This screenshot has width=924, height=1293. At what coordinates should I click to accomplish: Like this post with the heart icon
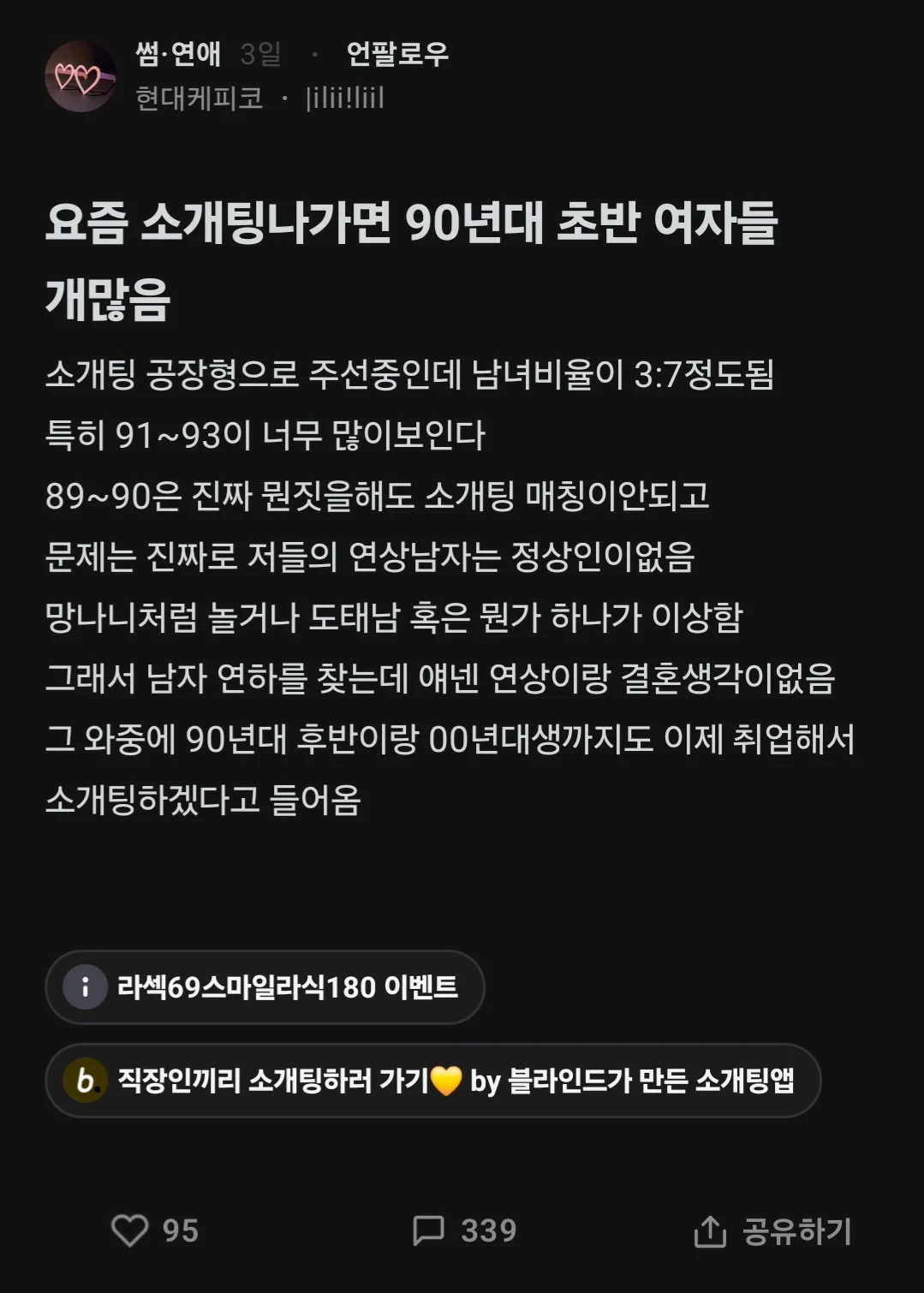tap(130, 1230)
